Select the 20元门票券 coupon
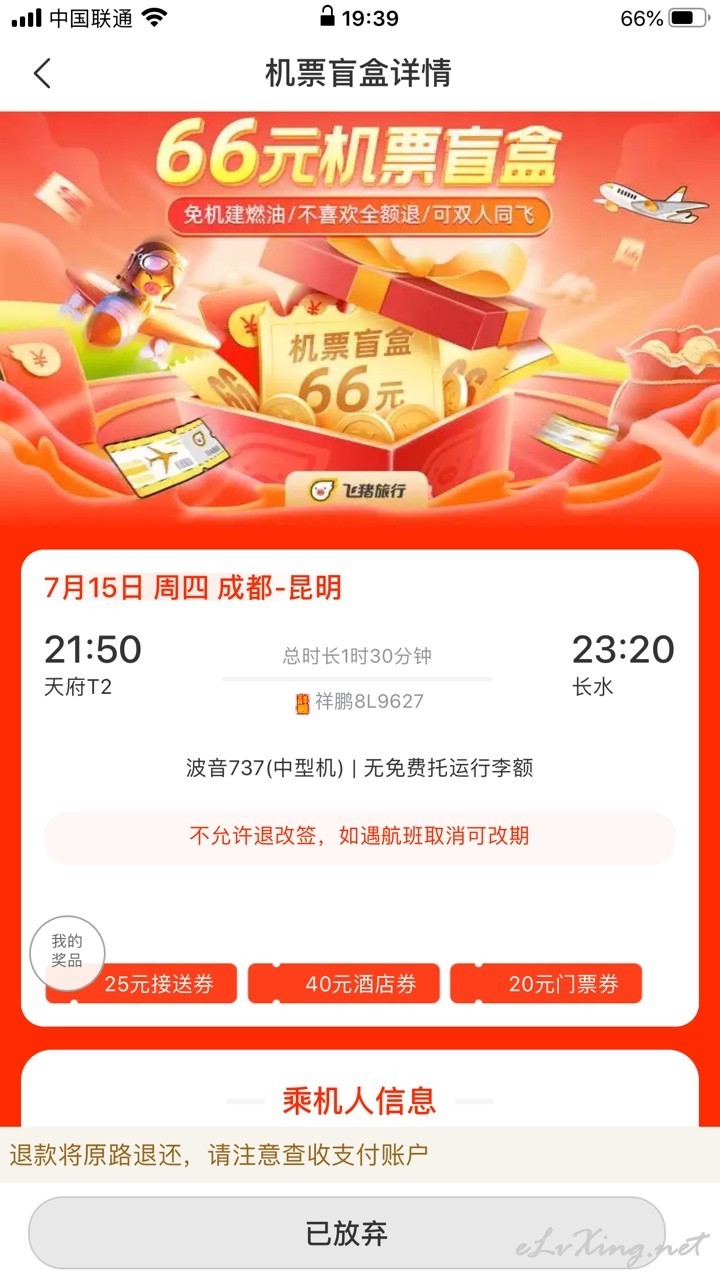 546,984
